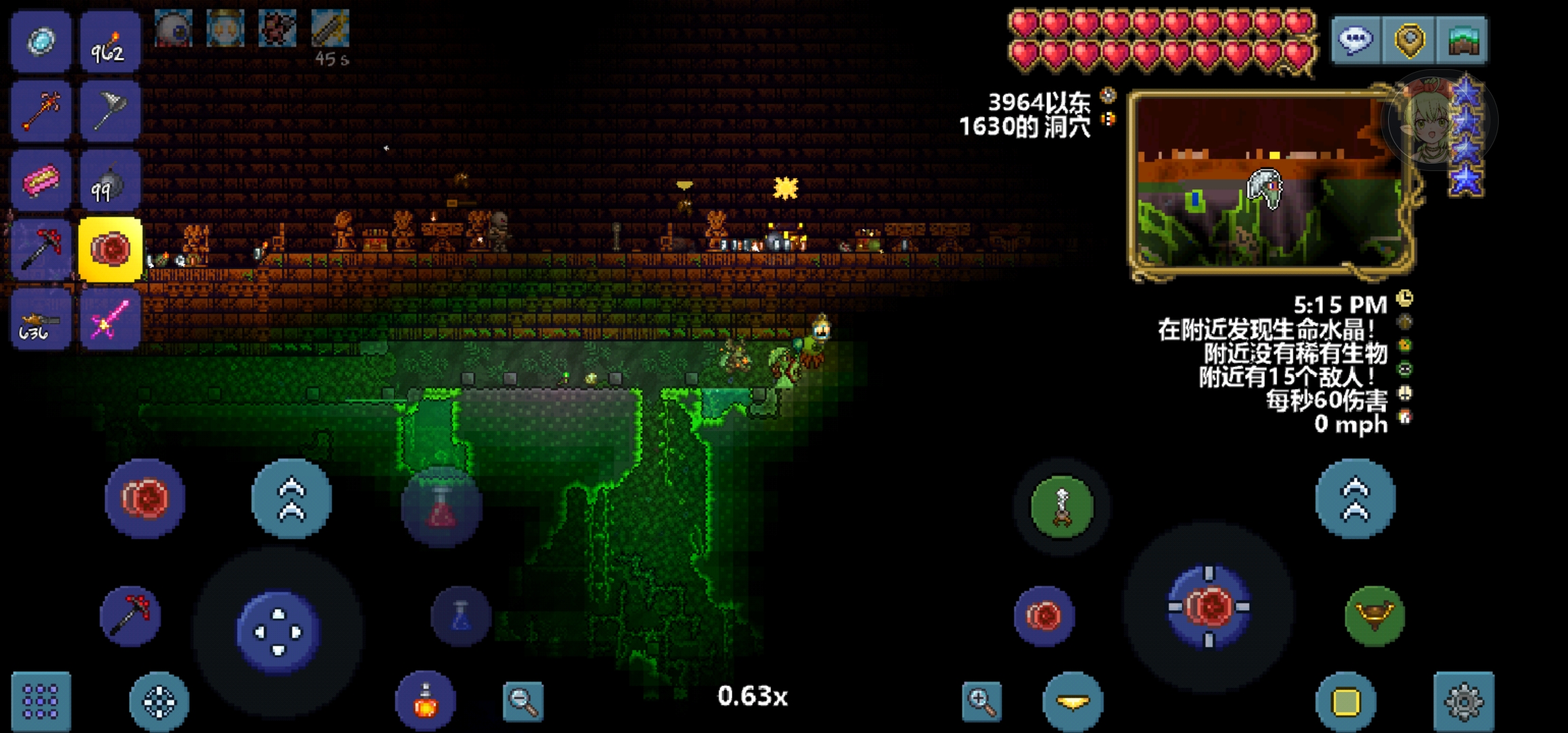
Task: Tap the right-side jump arrows button
Action: point(1356,499)
